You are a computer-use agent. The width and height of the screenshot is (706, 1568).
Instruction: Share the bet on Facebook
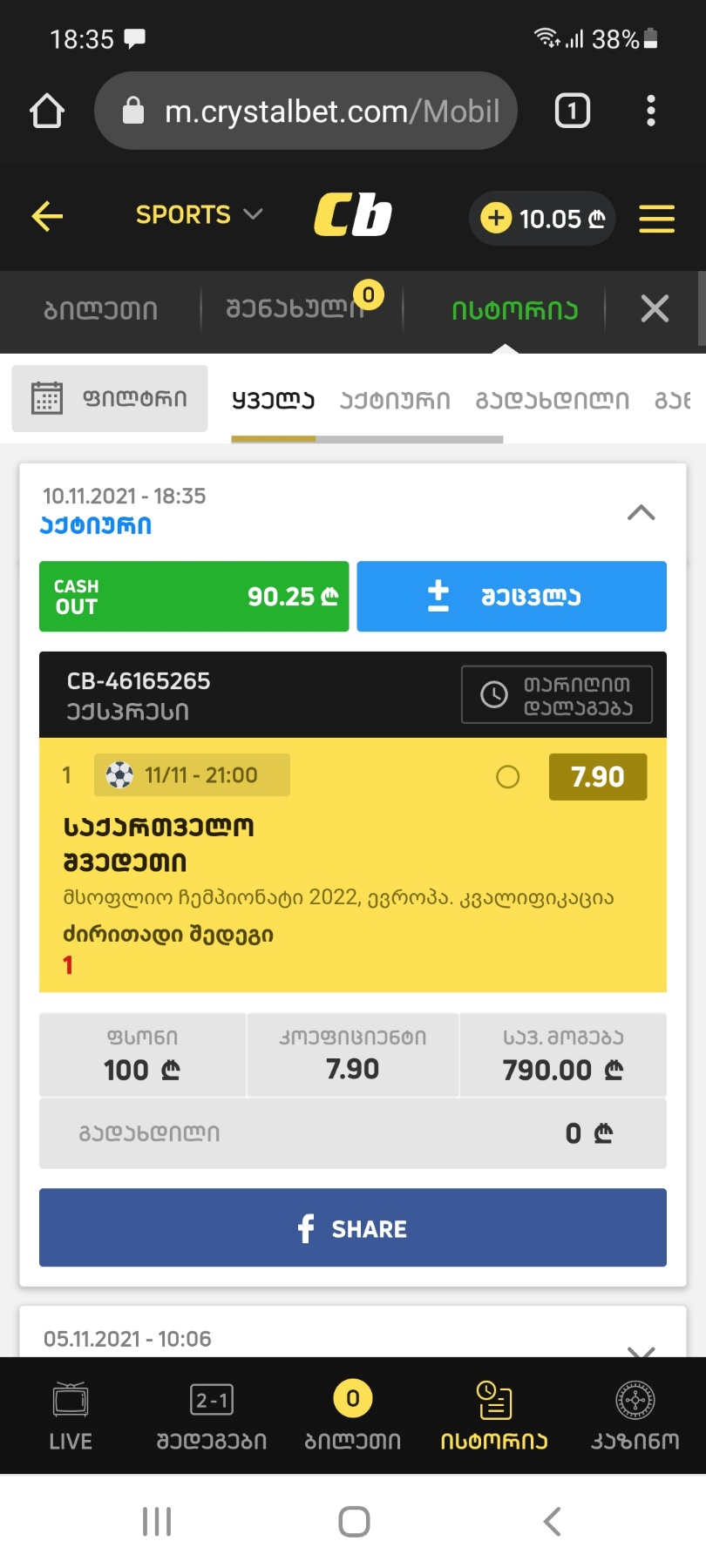(352, 1228)
